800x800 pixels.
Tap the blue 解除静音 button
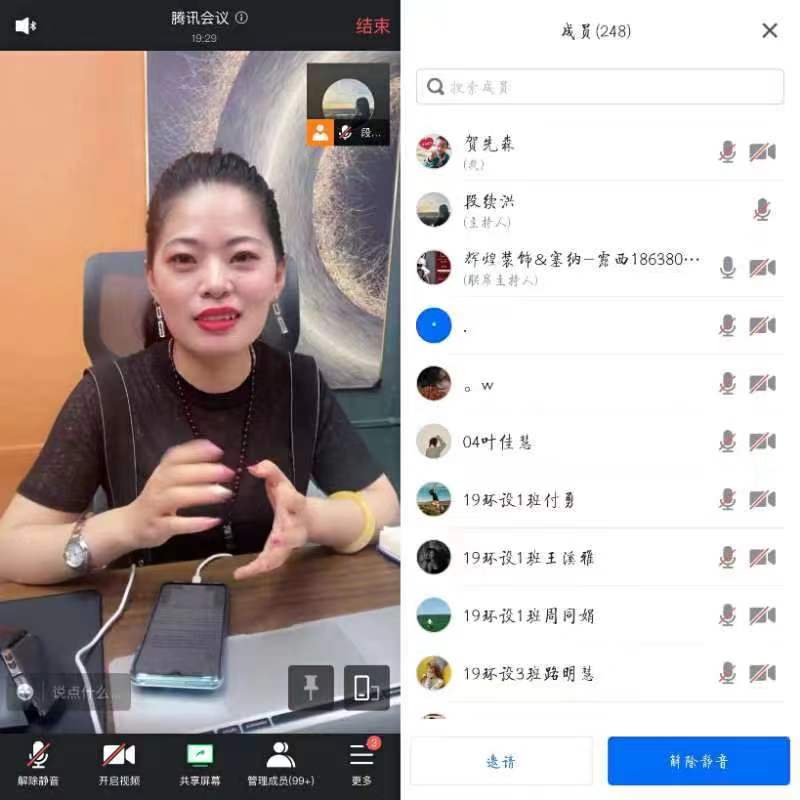[698, 761]
